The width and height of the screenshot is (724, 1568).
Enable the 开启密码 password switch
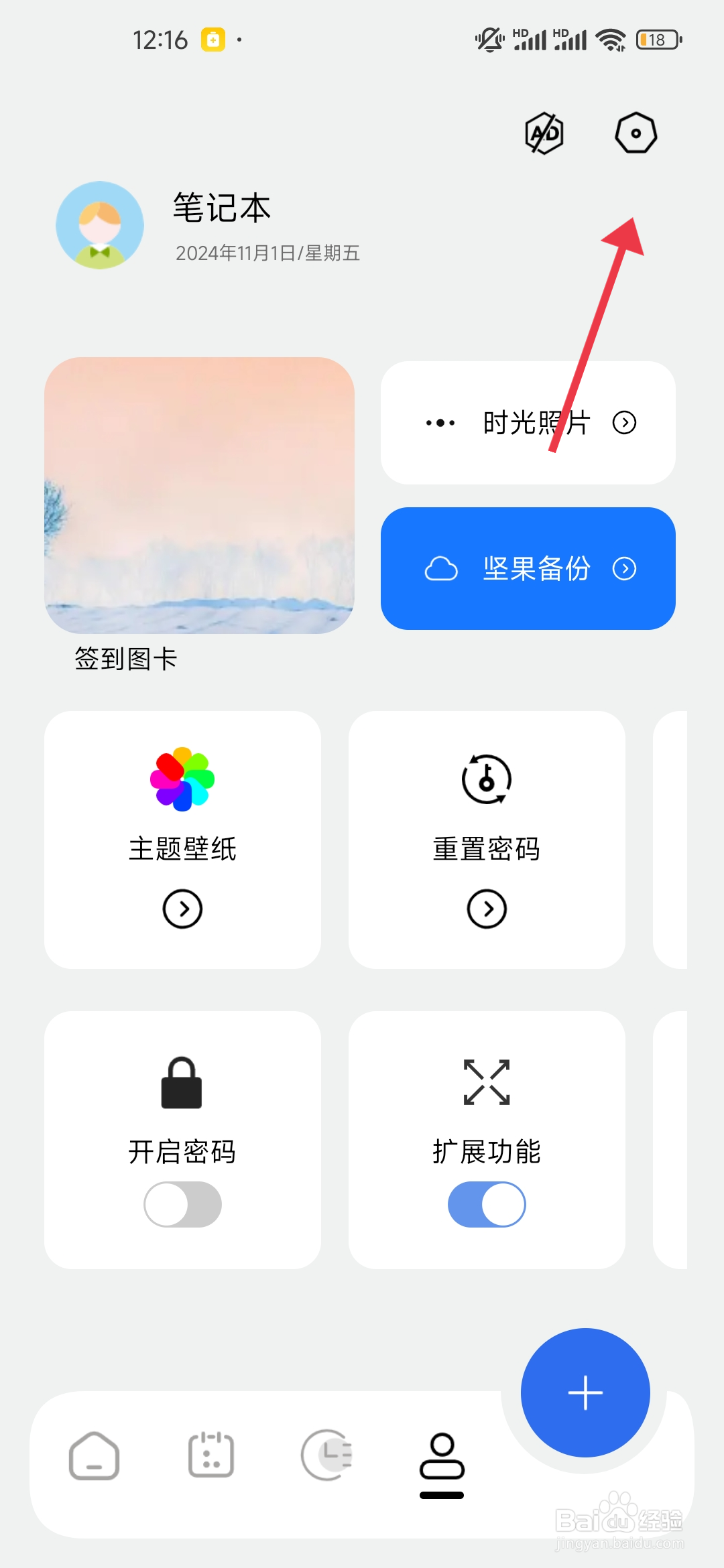(x=182, y=1203)
